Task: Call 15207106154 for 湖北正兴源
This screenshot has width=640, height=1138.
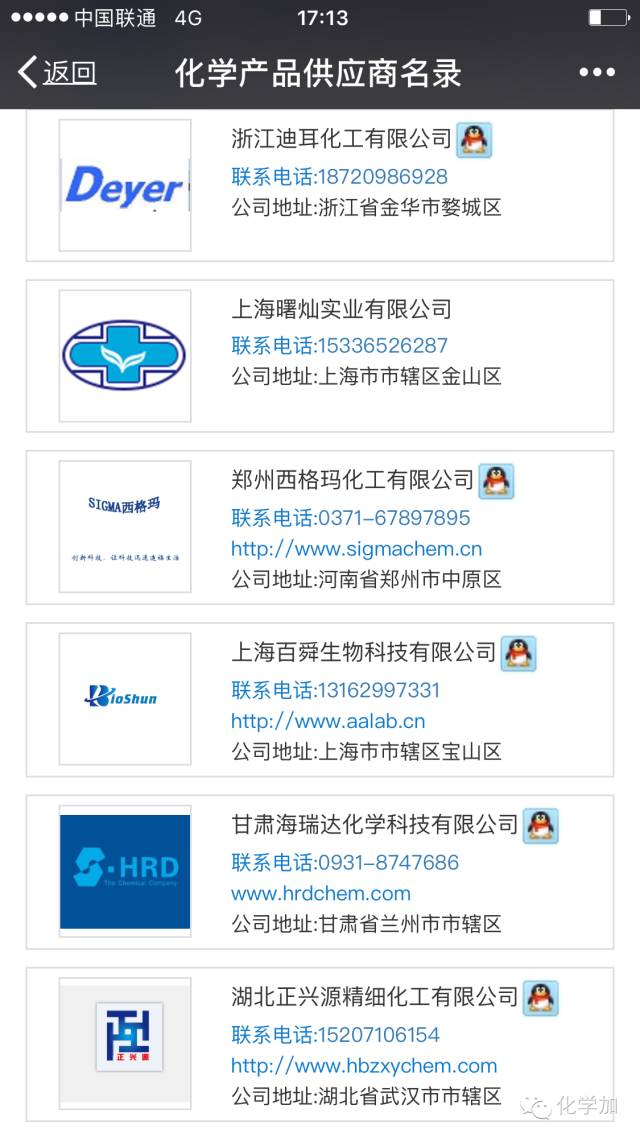Action: pos(335,1034)
